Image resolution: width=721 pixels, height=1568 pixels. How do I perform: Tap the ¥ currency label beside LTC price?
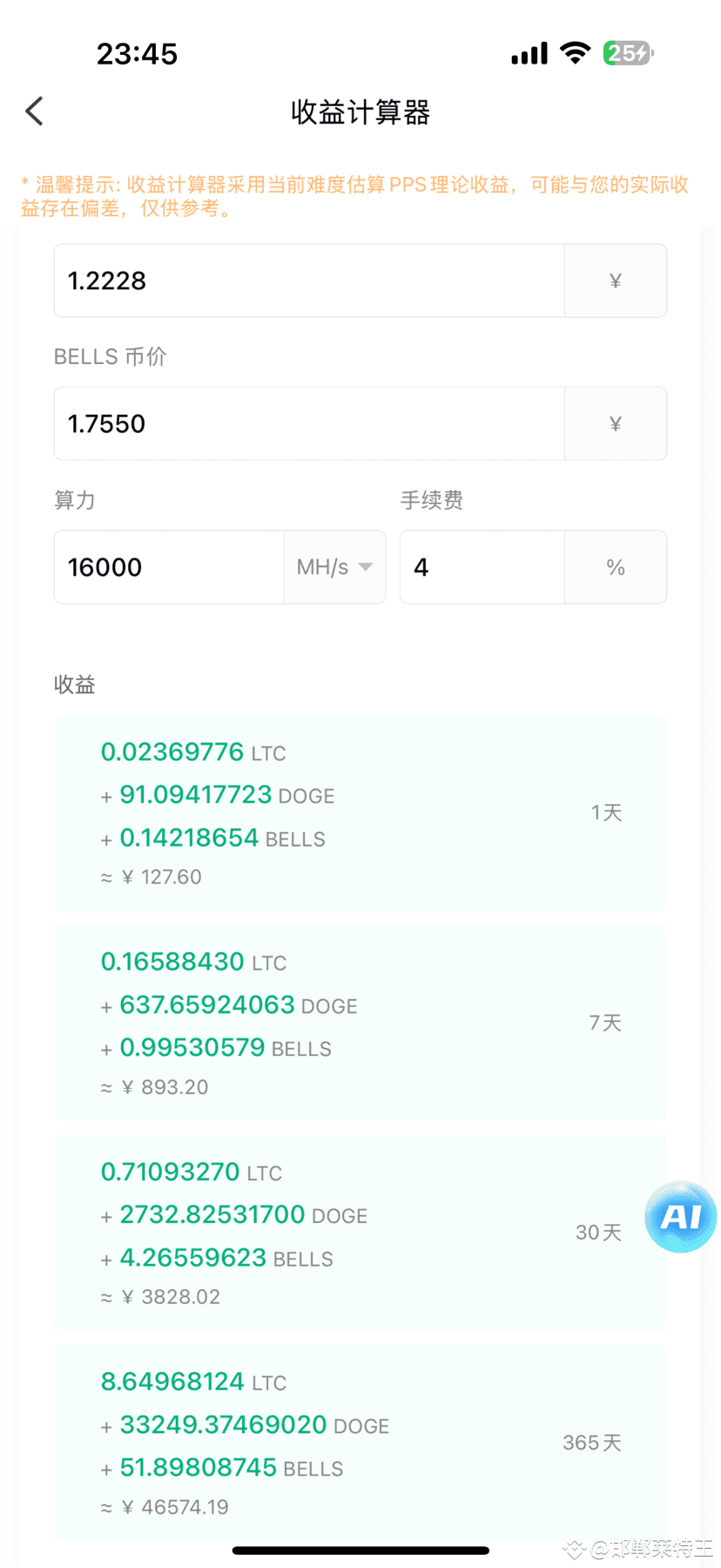tap(616, 280)
